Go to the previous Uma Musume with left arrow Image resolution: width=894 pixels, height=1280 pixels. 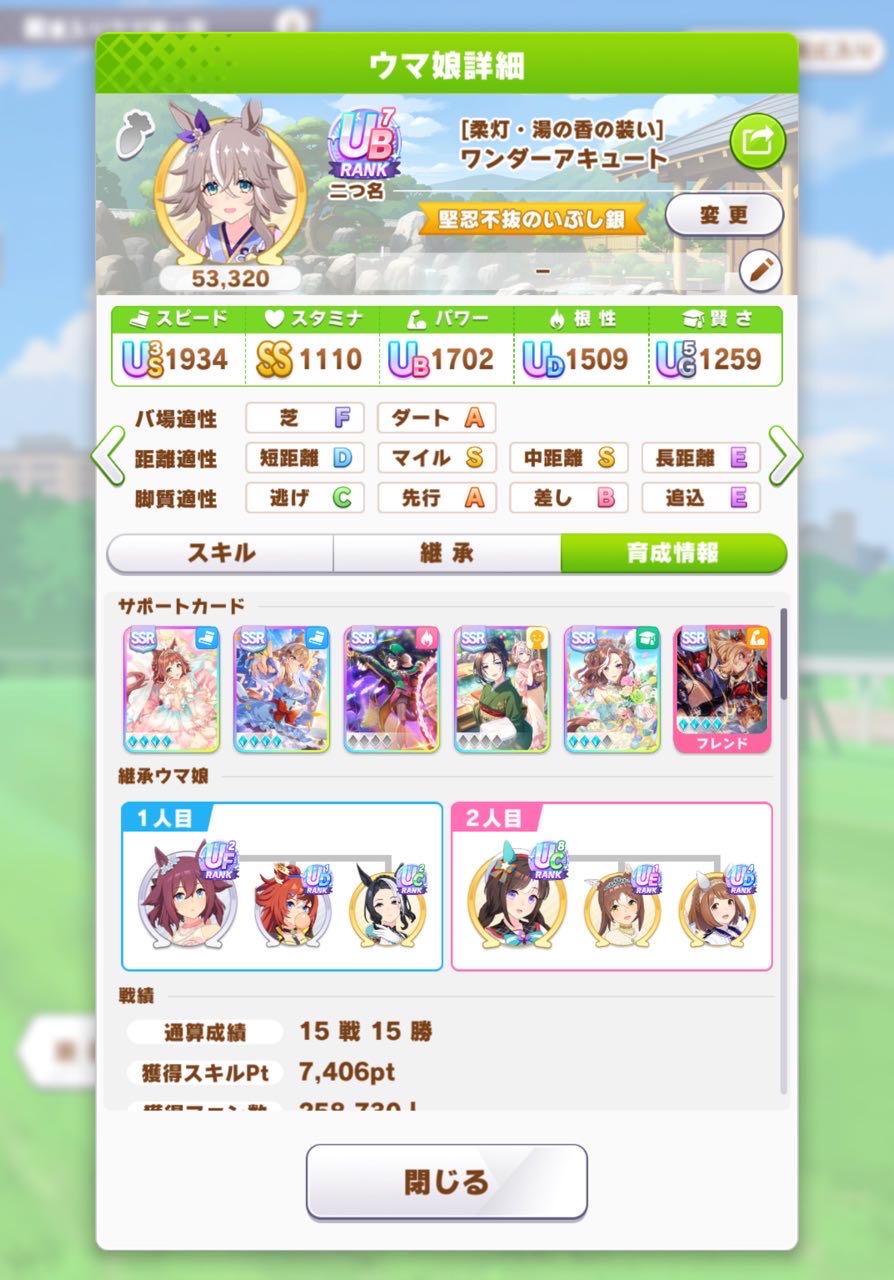click(x=108, y=456)
